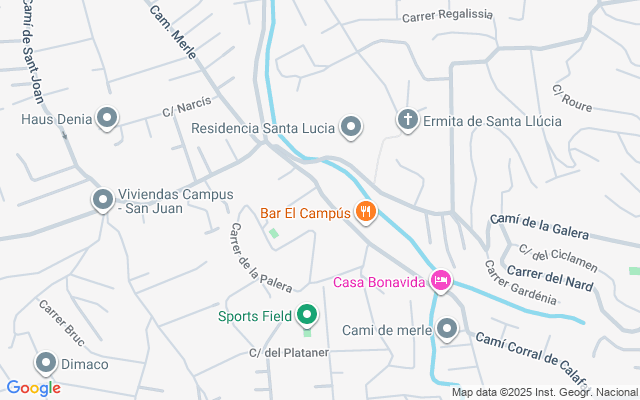Open the Haus Denia place pin
The height and width of the screenshot is (400, 640).
pyautogui.click(x=107, y=118)
